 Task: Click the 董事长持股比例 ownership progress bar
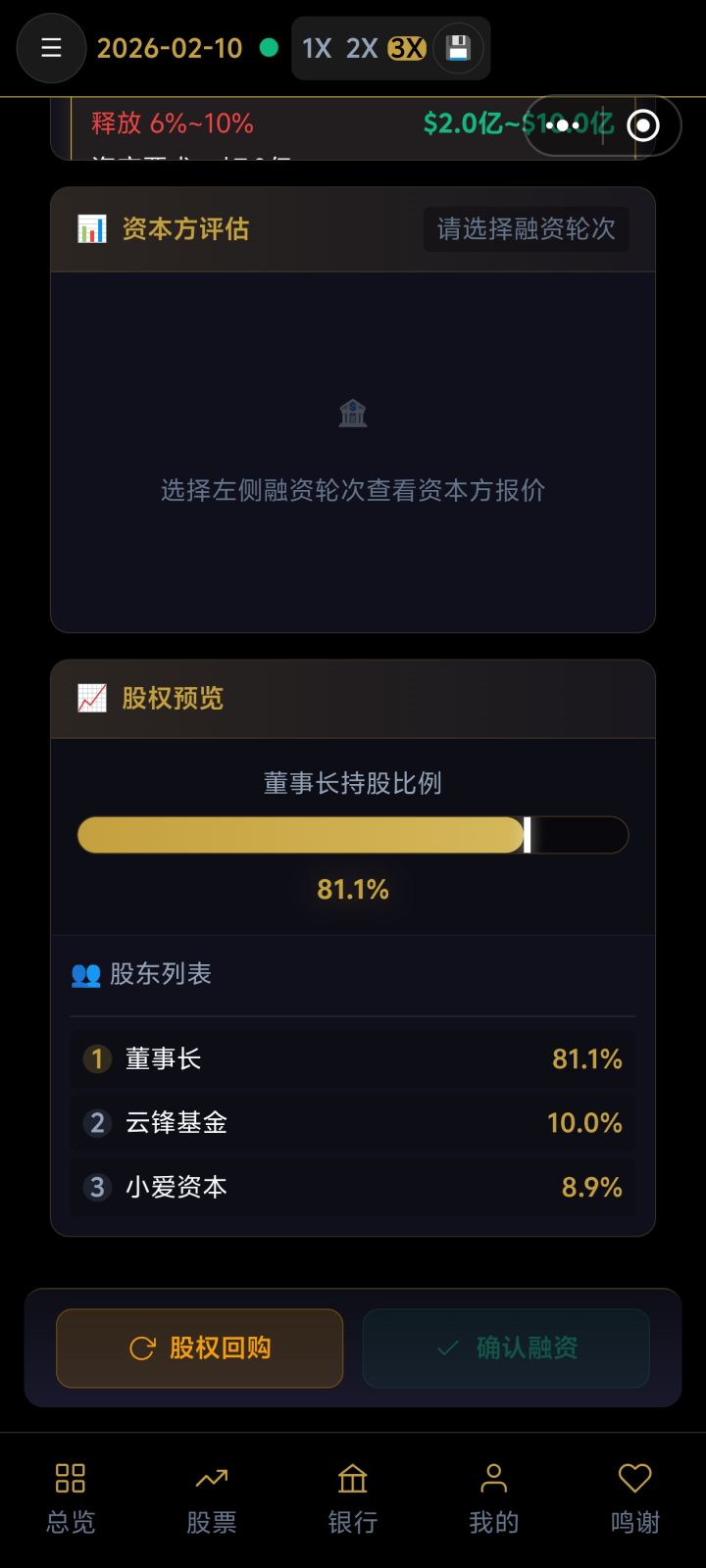click(352, 834)
